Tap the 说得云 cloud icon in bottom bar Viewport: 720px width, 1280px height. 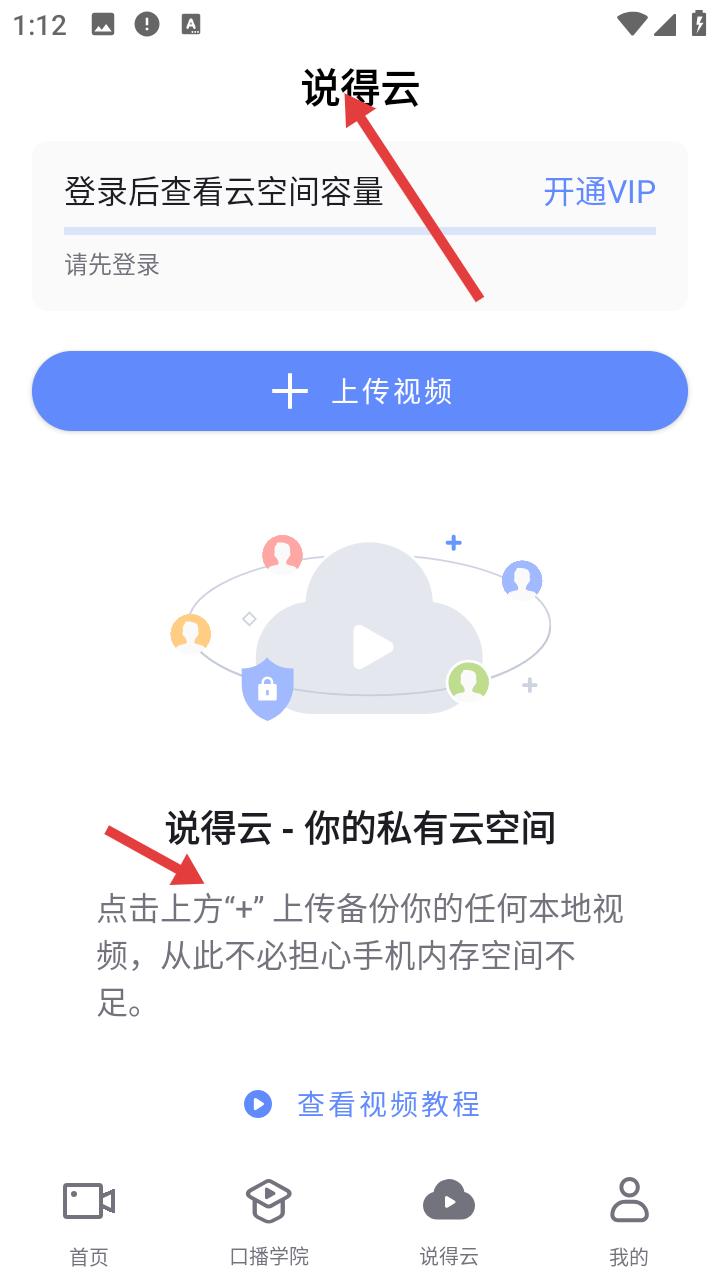pos(449,1200)
